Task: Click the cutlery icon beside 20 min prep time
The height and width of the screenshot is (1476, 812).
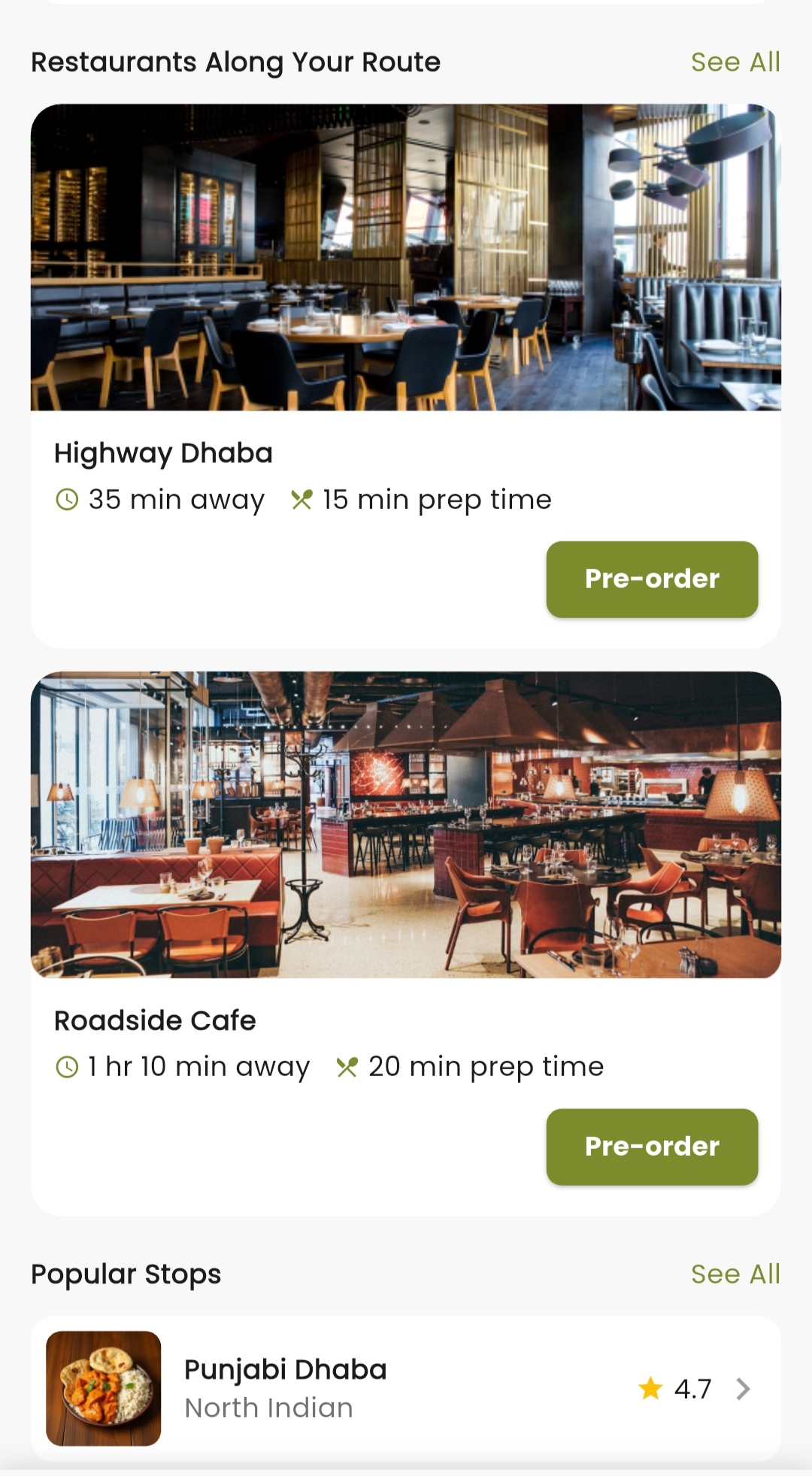Action: (348, 1066)
